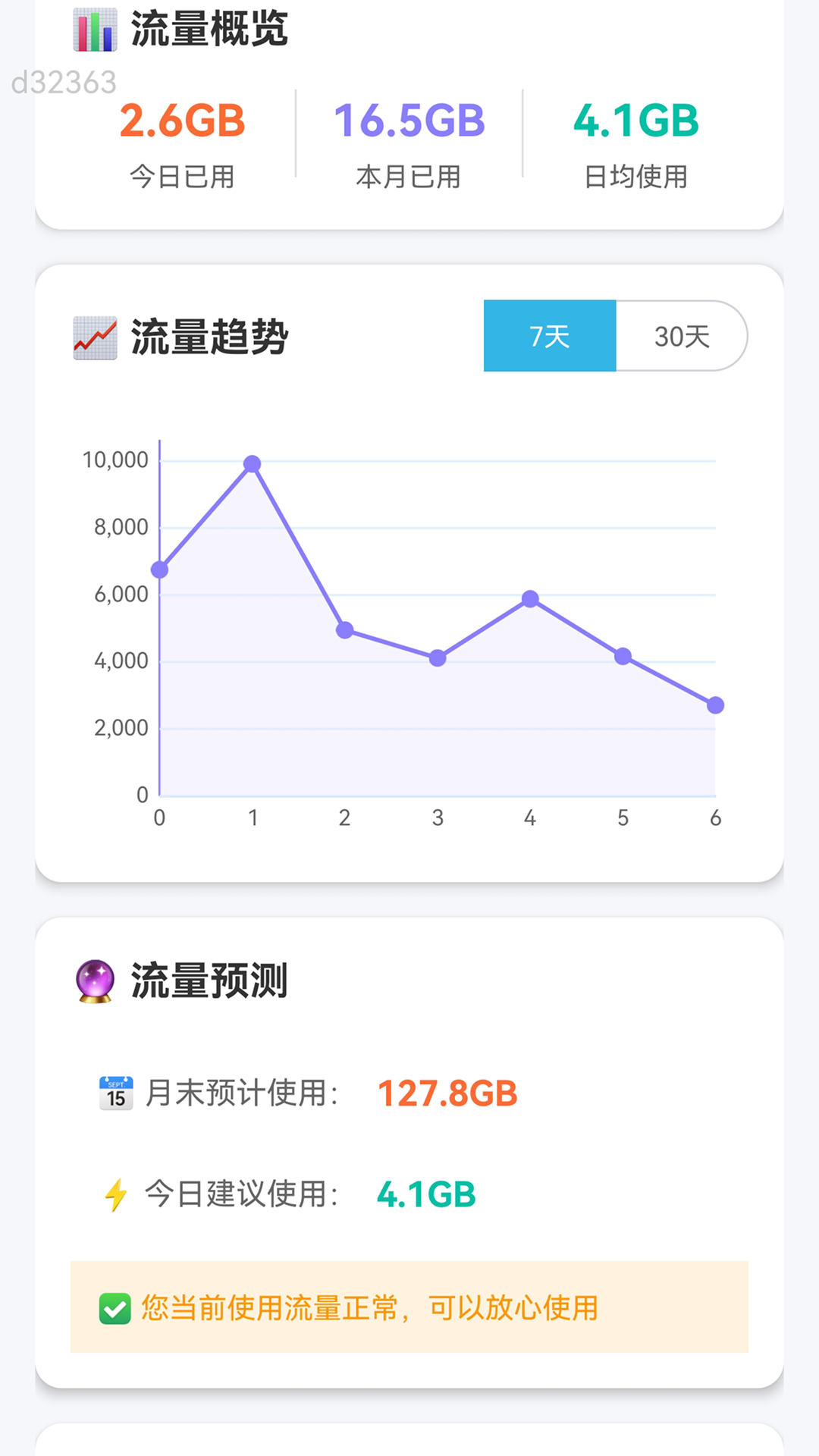The width and height of the screenshot is (819, 1456).
Task: Select the trend chart icon next to 流量趋势
Action: pos(94,338)
